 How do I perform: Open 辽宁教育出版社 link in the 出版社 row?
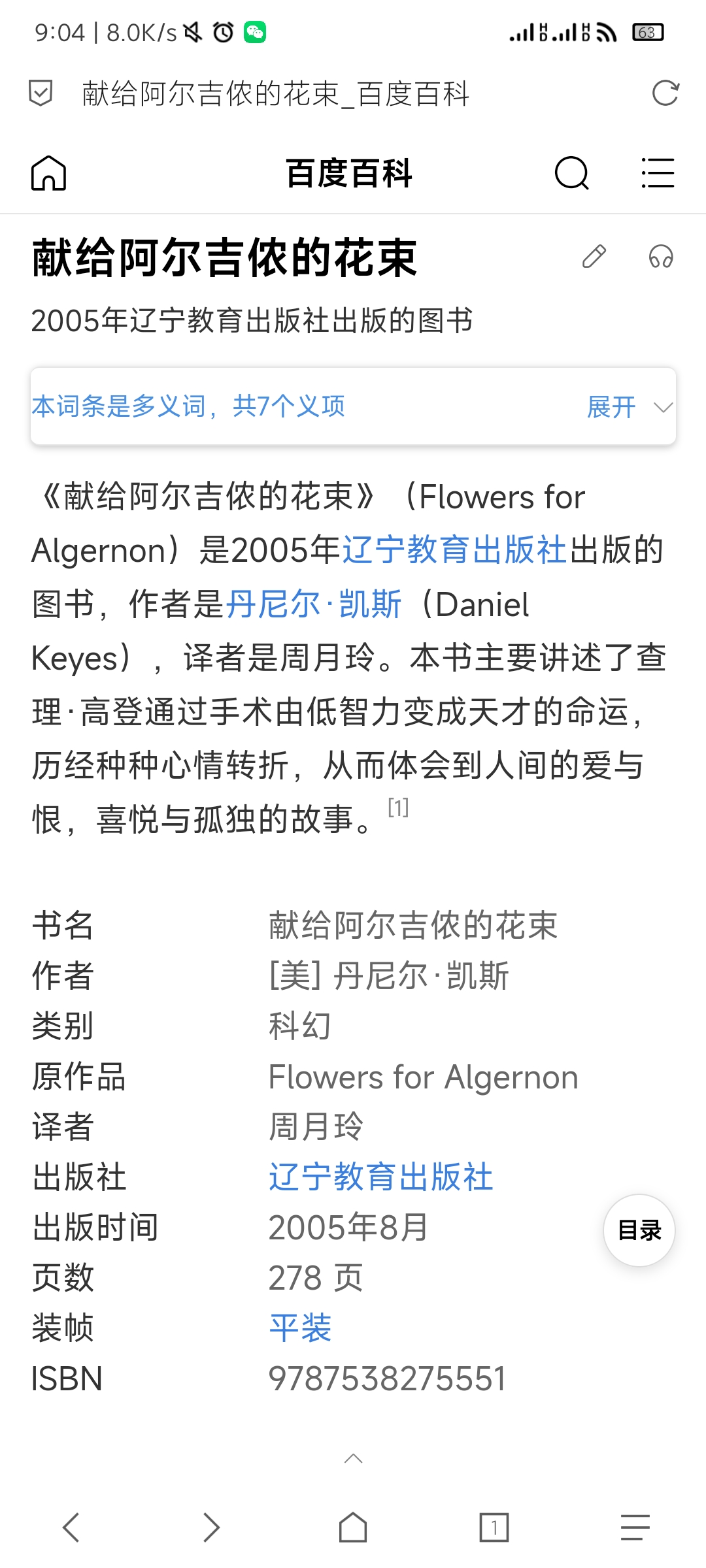click(x=380, y=1177)
